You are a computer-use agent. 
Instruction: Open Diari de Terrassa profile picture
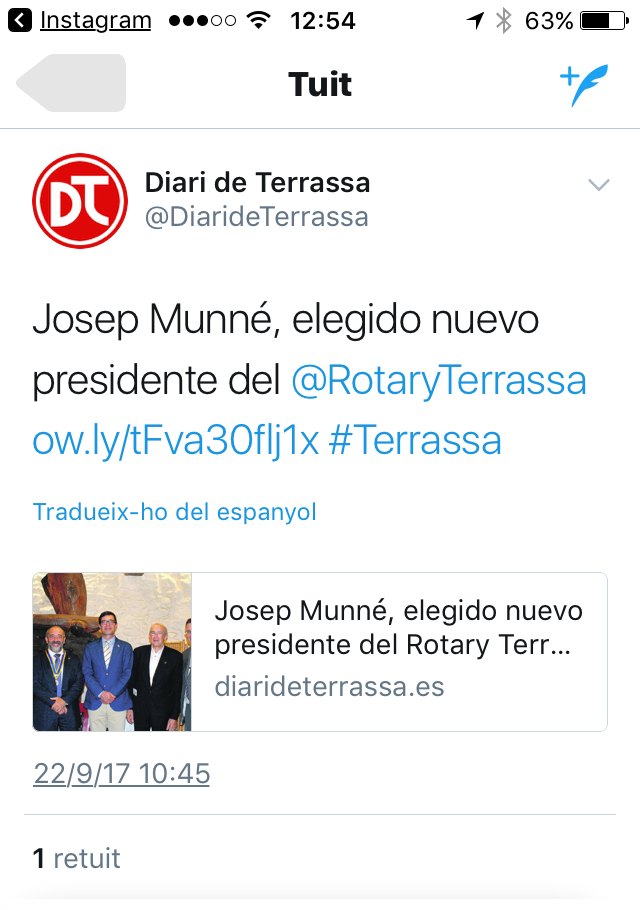click(x=80, y=200)
